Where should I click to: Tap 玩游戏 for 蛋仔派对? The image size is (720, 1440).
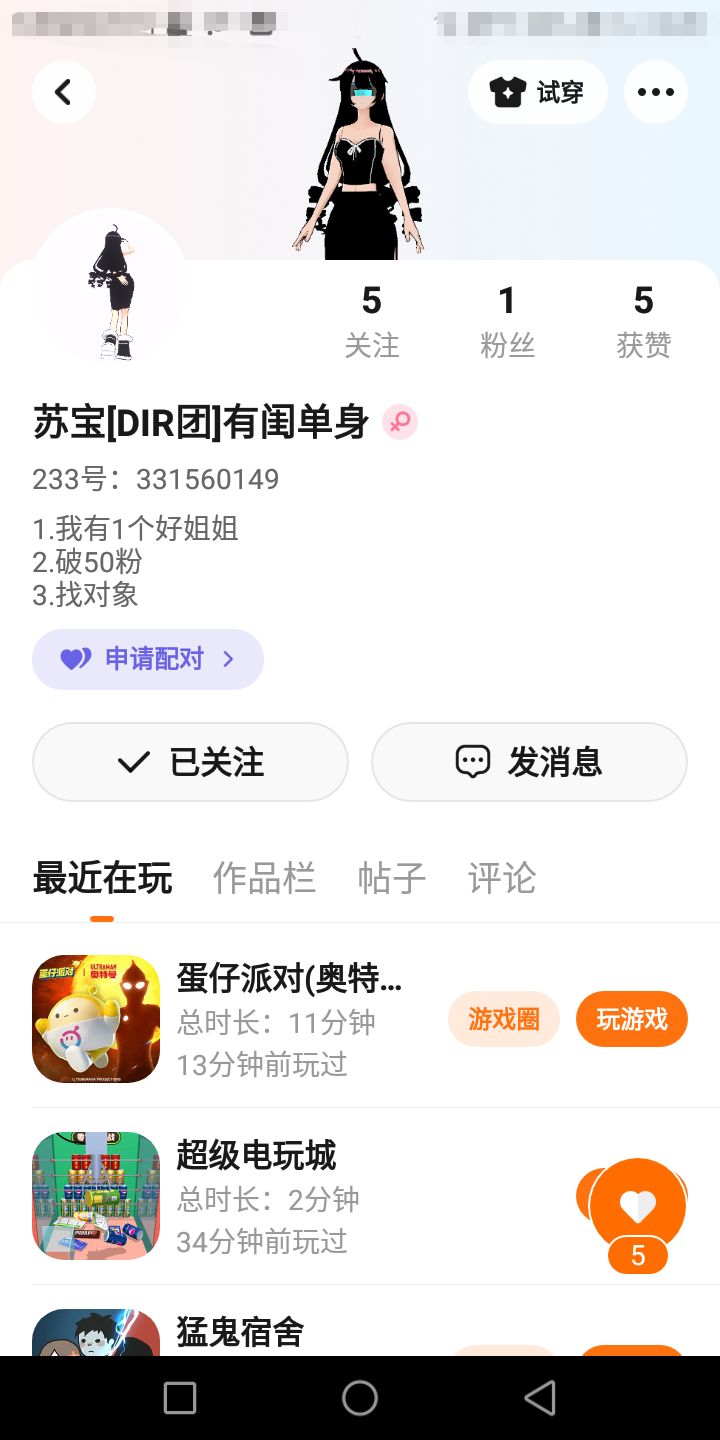tap(631, 1019)
